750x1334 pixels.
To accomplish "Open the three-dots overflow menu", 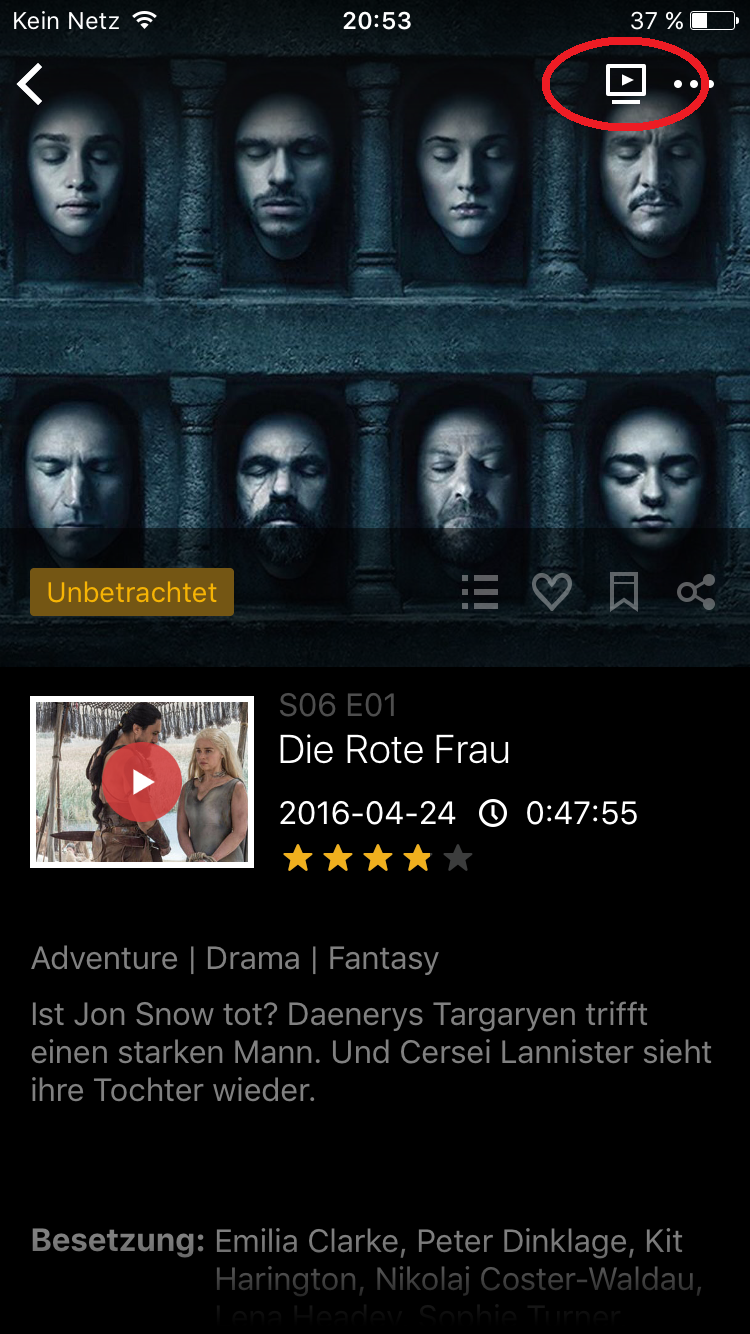I will (692, 85).
